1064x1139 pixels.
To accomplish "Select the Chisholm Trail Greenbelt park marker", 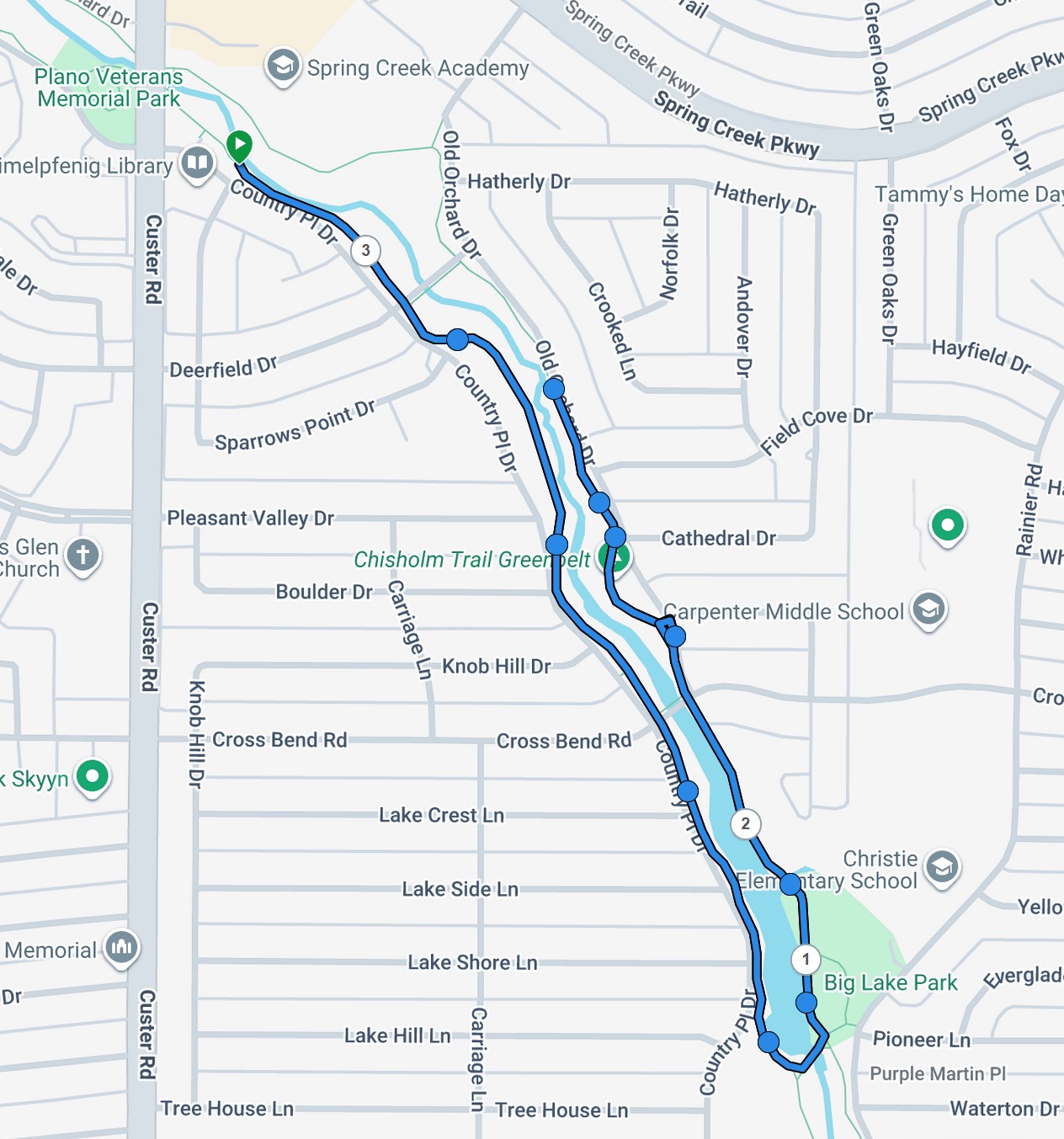I will [x=615, y=556].
